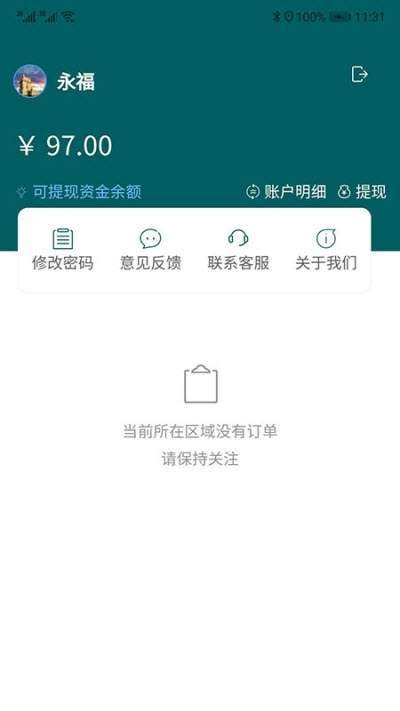Open the 永福 profile avatar
400x711 pixels.
(x=30, y=81)
